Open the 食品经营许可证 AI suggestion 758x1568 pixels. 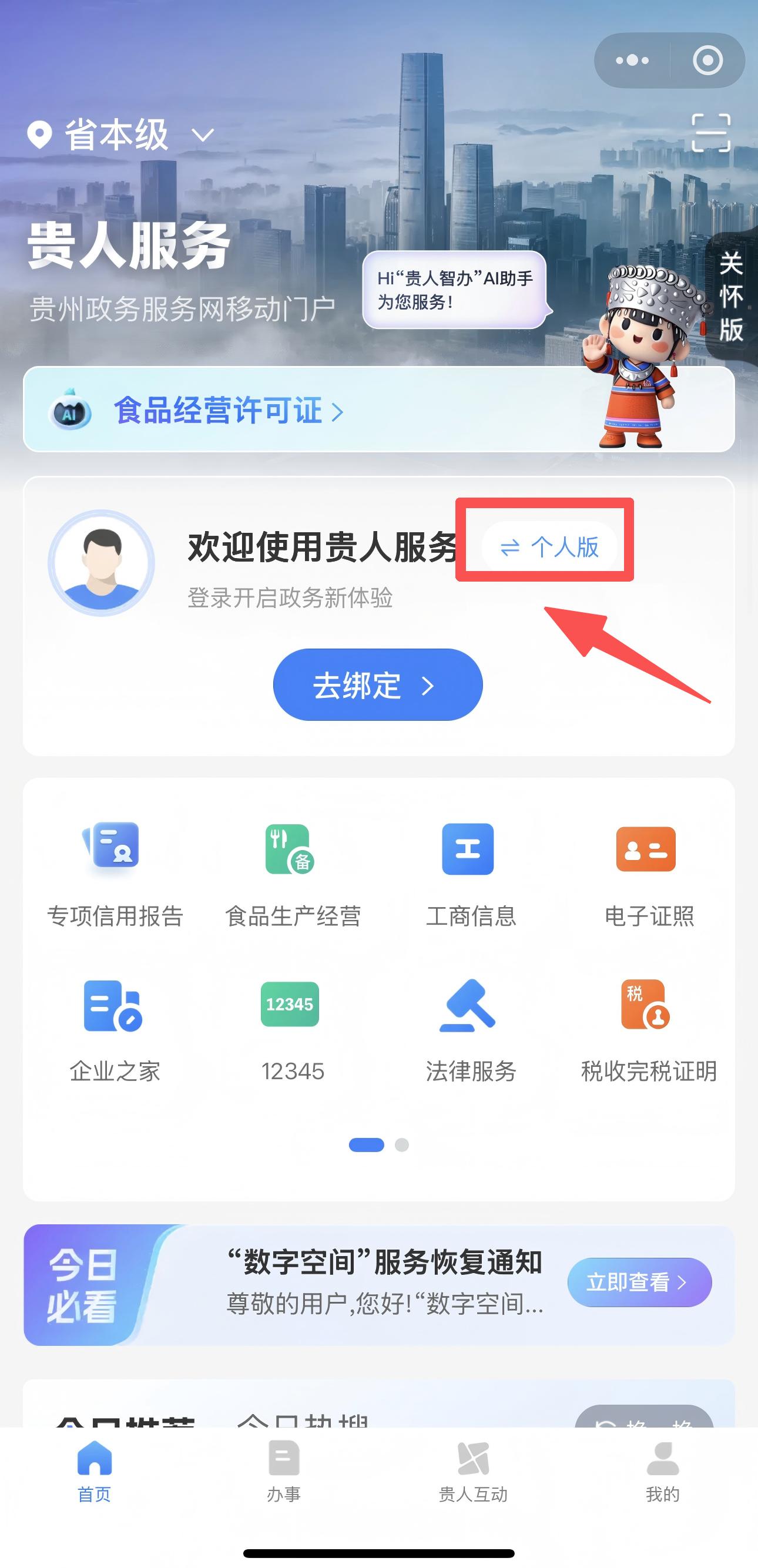[x=229, y=411]
